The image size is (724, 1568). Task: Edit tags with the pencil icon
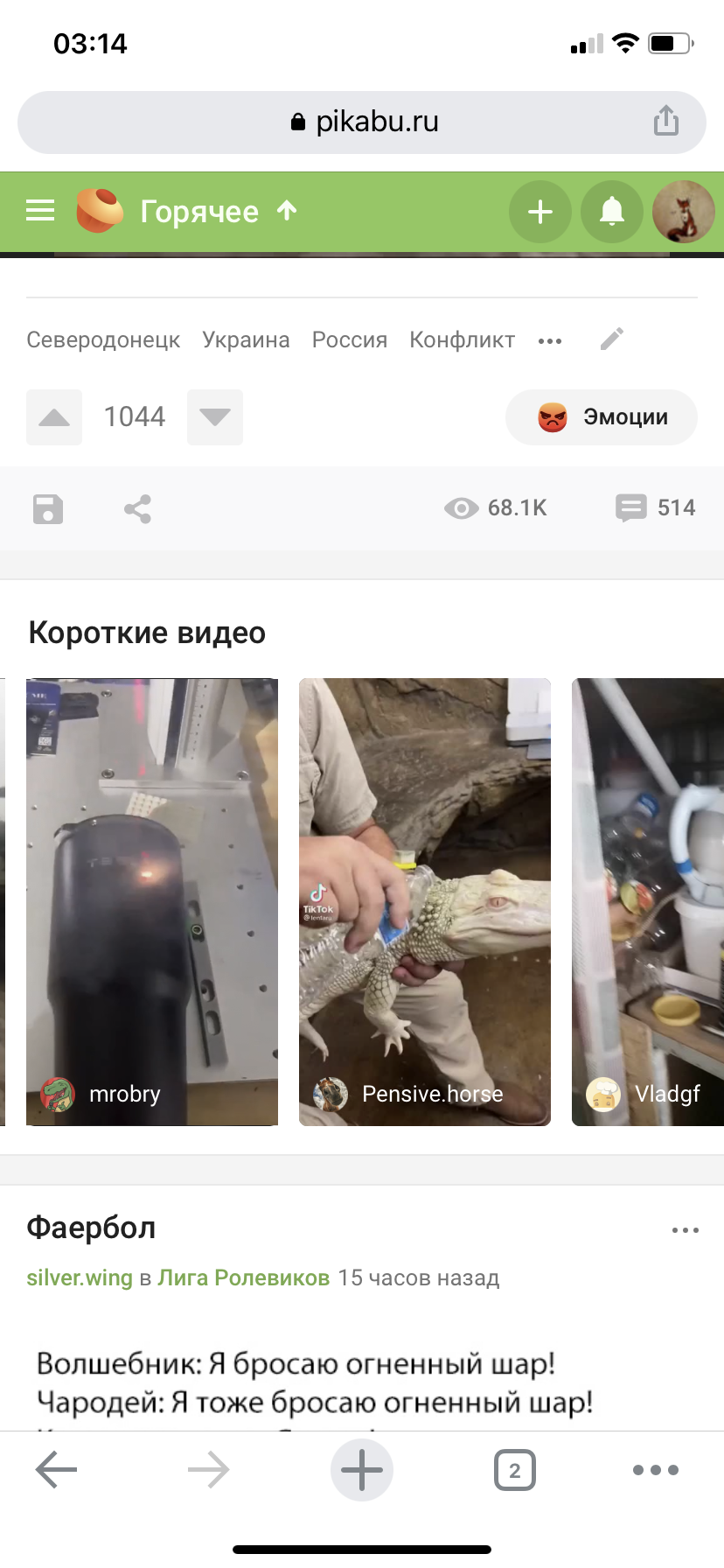(612, 339)
